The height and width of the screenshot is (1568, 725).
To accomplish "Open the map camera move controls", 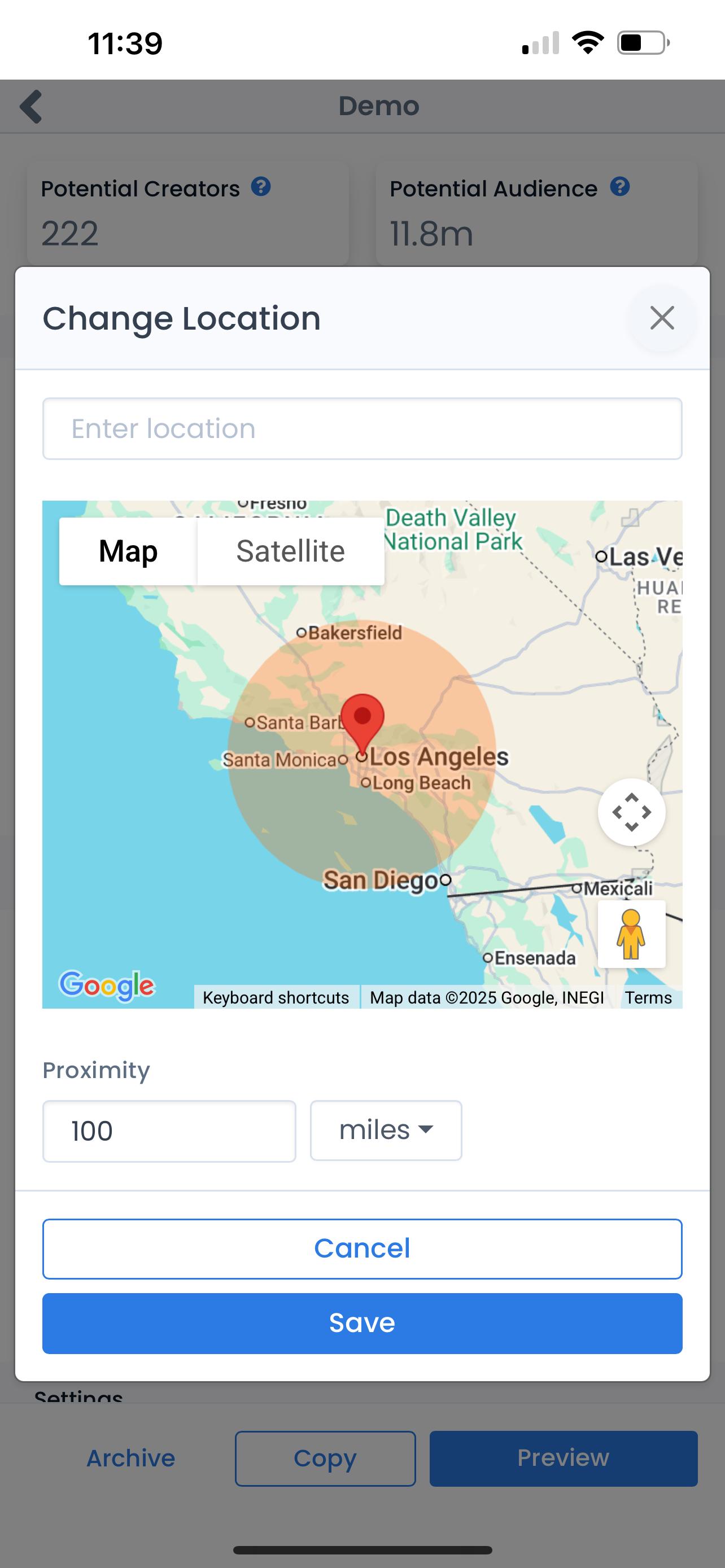I will click(631, 812).
